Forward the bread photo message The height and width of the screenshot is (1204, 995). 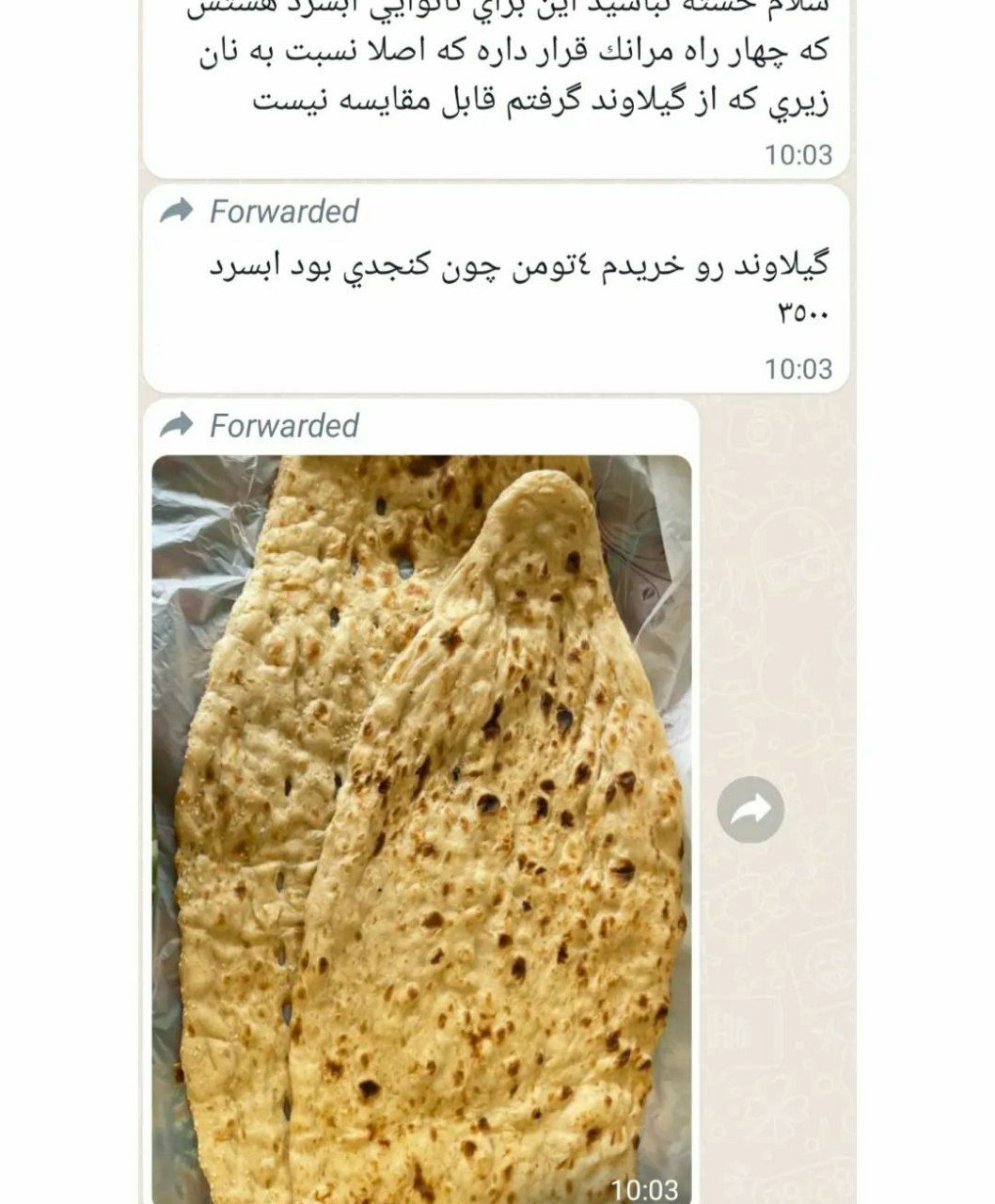click(x=750, y=809)
